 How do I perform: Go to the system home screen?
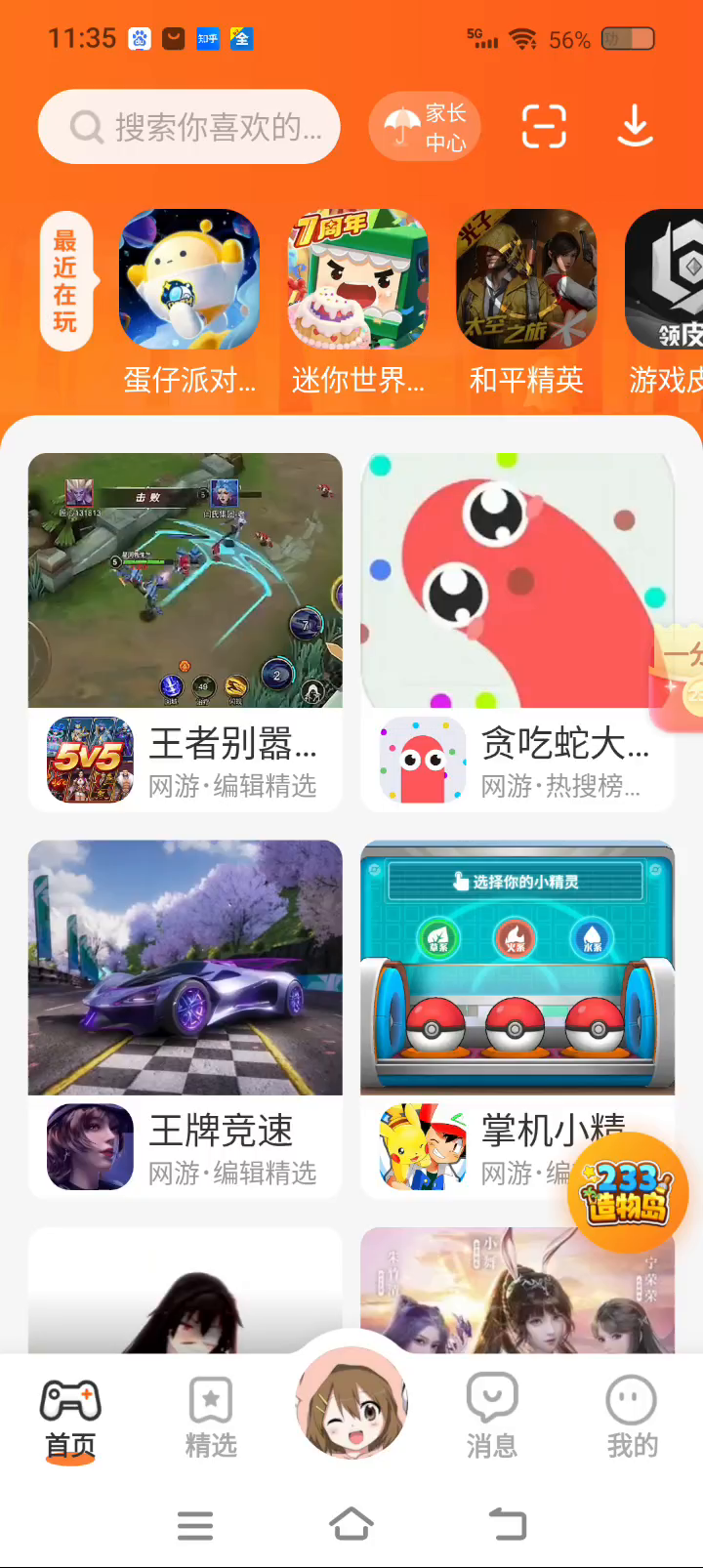[x=351, y=1524]
